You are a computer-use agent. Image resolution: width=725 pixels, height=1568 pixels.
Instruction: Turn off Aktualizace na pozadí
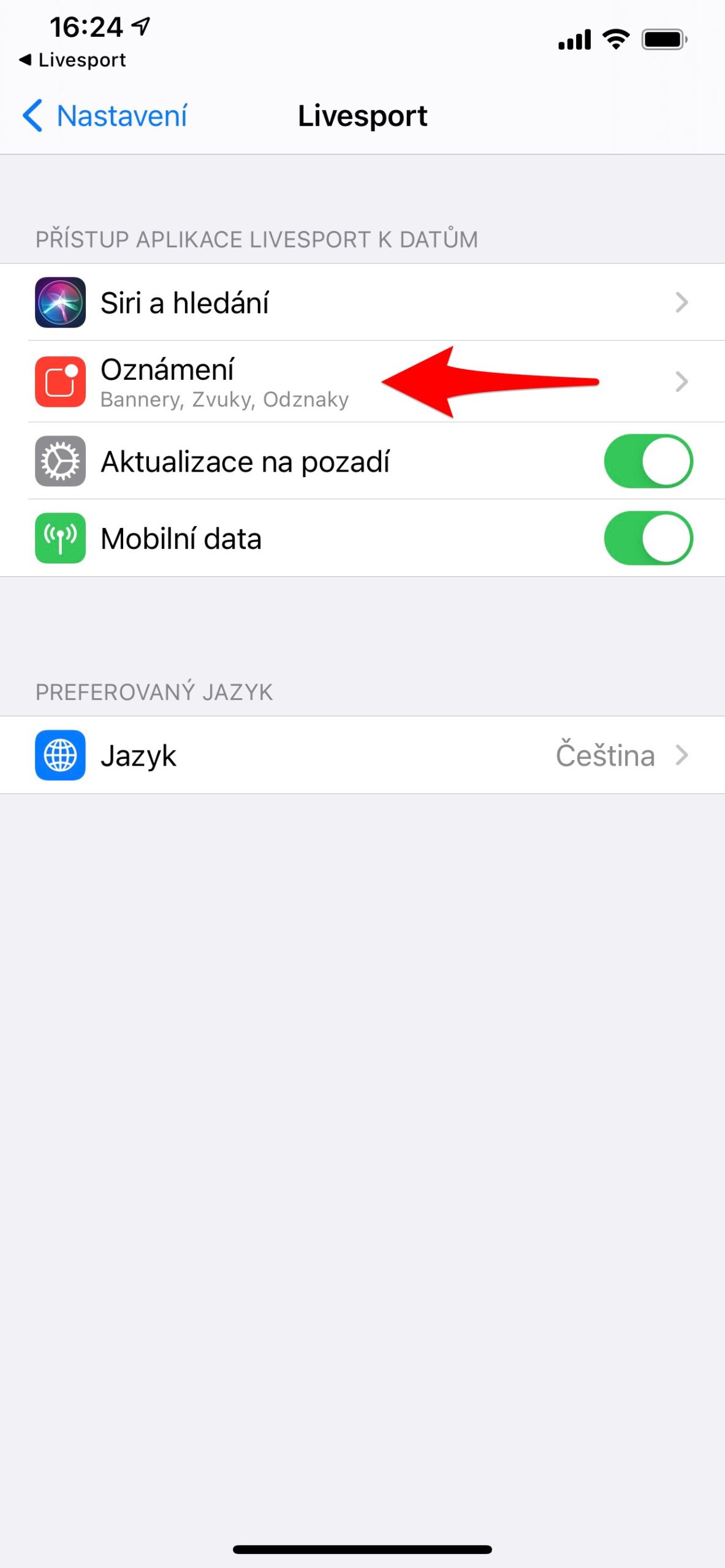tap(648, 461)
